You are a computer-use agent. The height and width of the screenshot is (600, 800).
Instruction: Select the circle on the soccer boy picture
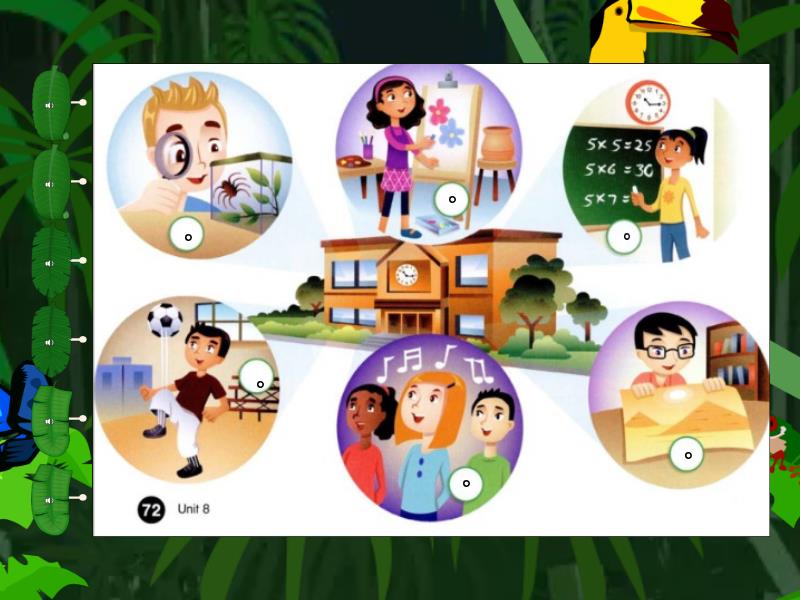point(258,379)
